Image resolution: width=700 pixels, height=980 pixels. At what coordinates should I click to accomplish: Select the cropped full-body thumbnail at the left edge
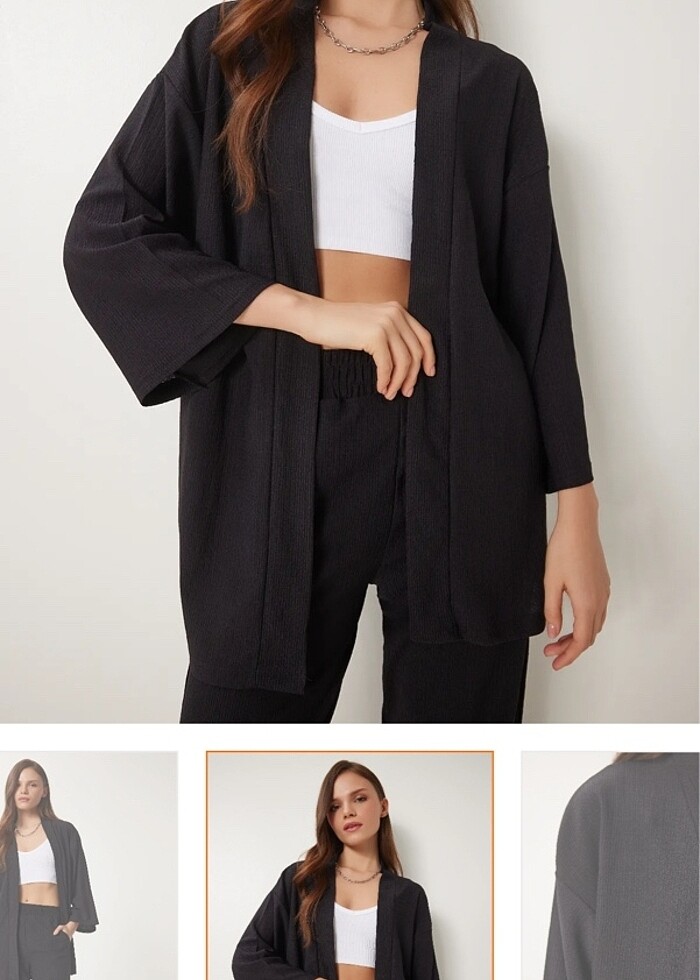pyautogui.click(x=88, y=866)
